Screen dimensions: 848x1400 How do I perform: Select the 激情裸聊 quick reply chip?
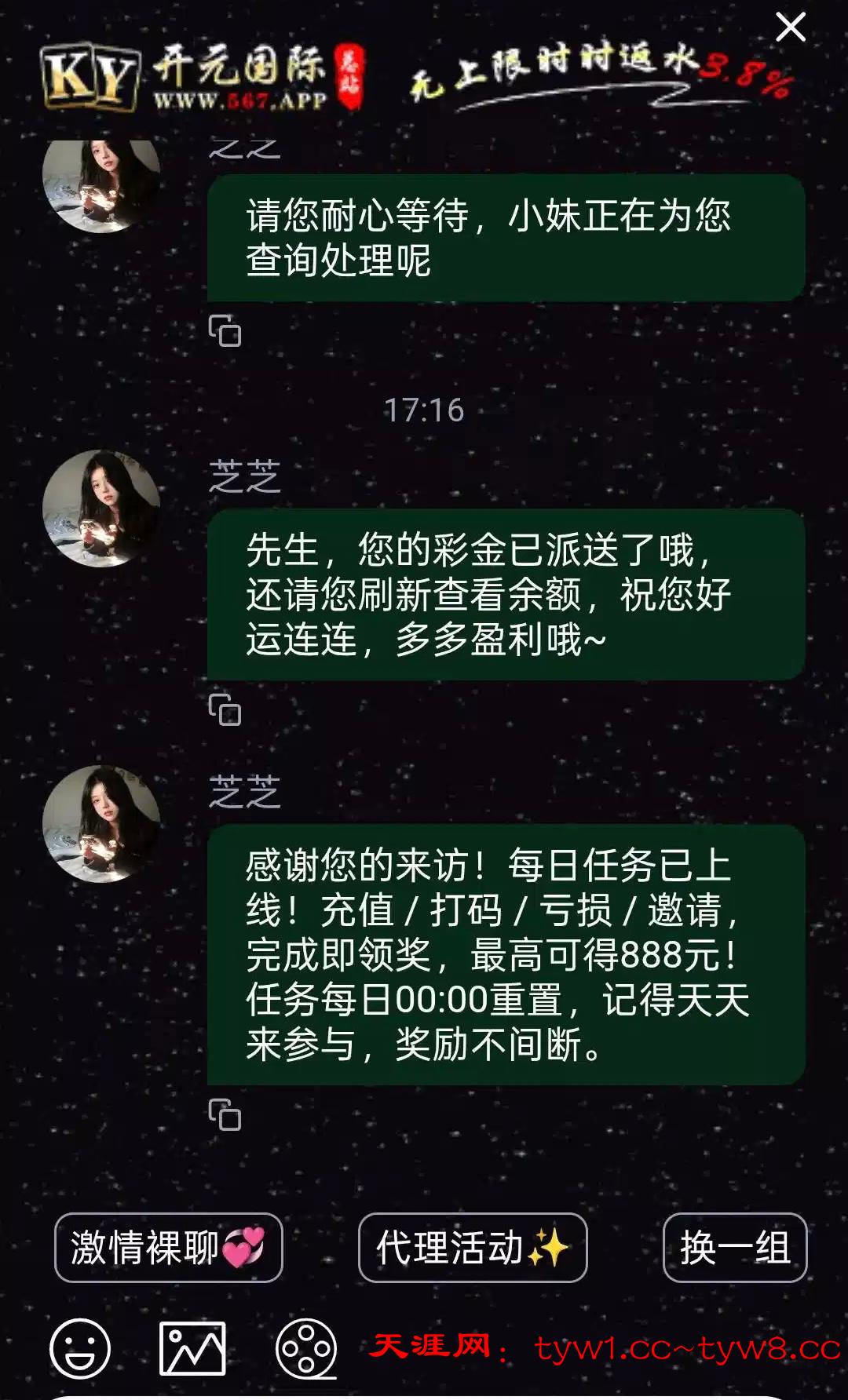pyautogui.click(x=168, y=1248)
